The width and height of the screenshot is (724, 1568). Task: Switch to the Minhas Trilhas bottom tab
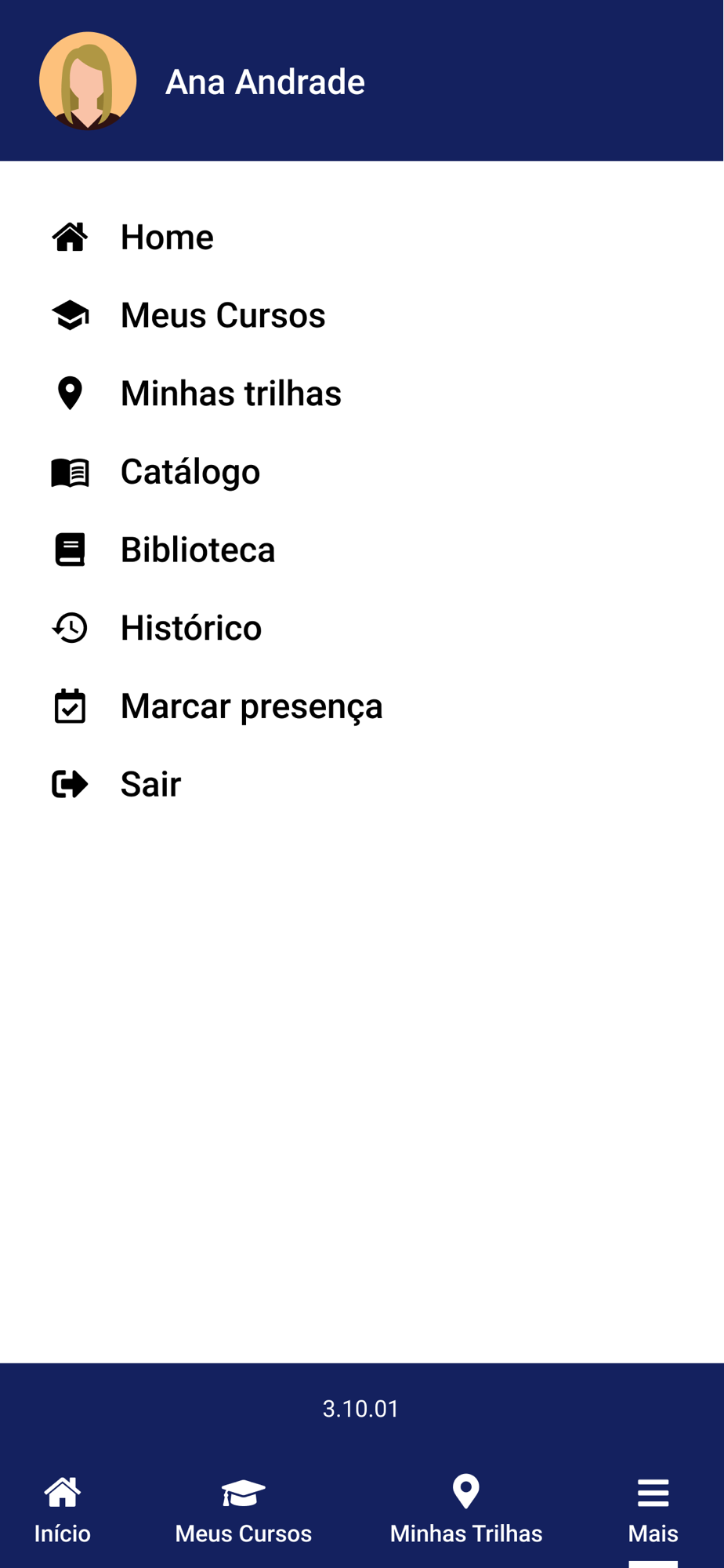point(466,1511)
